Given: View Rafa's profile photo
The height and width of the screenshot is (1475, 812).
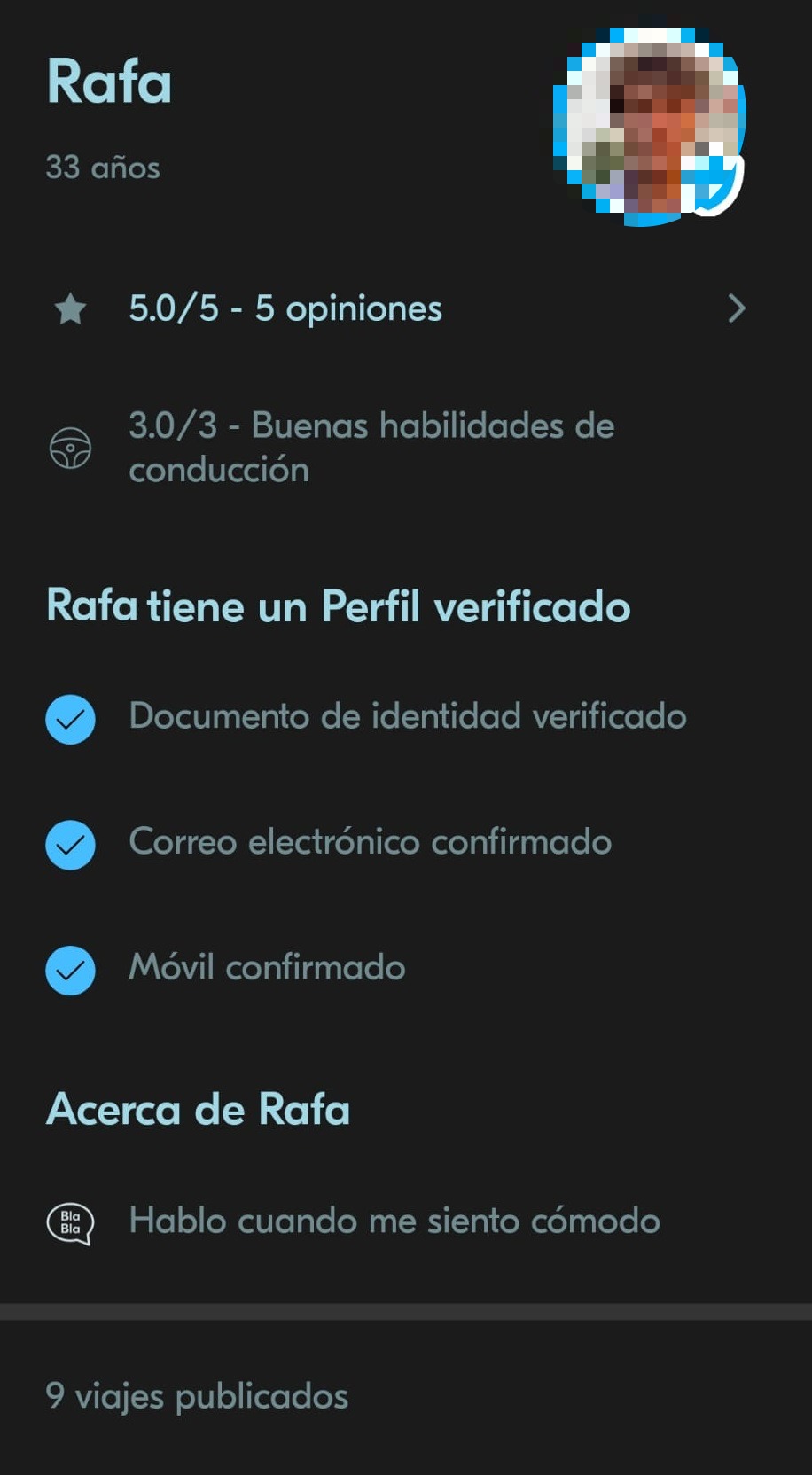Looking at the screenshot, I should pyautogui.click(x=648, y=124).
